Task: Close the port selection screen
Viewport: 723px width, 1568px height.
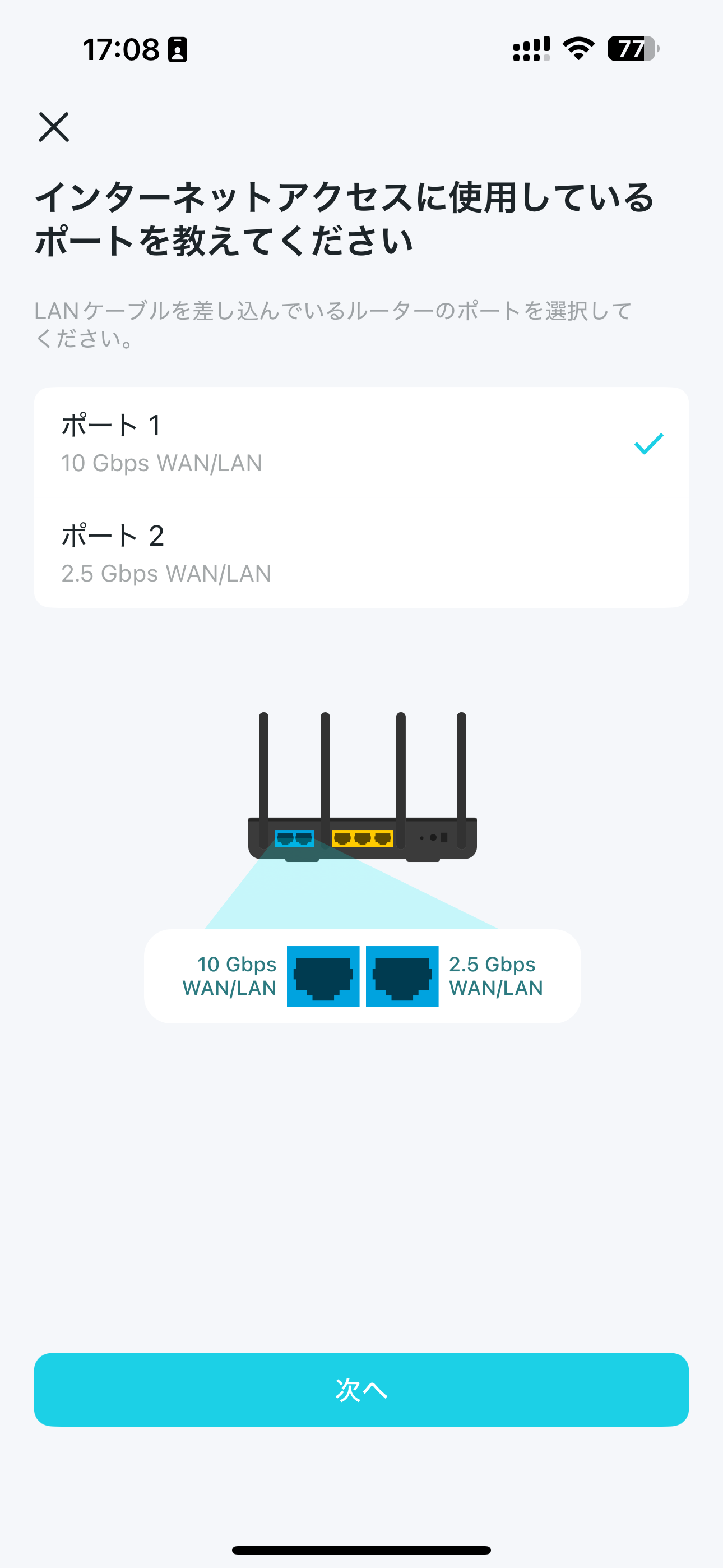Action: pyautogui.click(x=54, y=127)
